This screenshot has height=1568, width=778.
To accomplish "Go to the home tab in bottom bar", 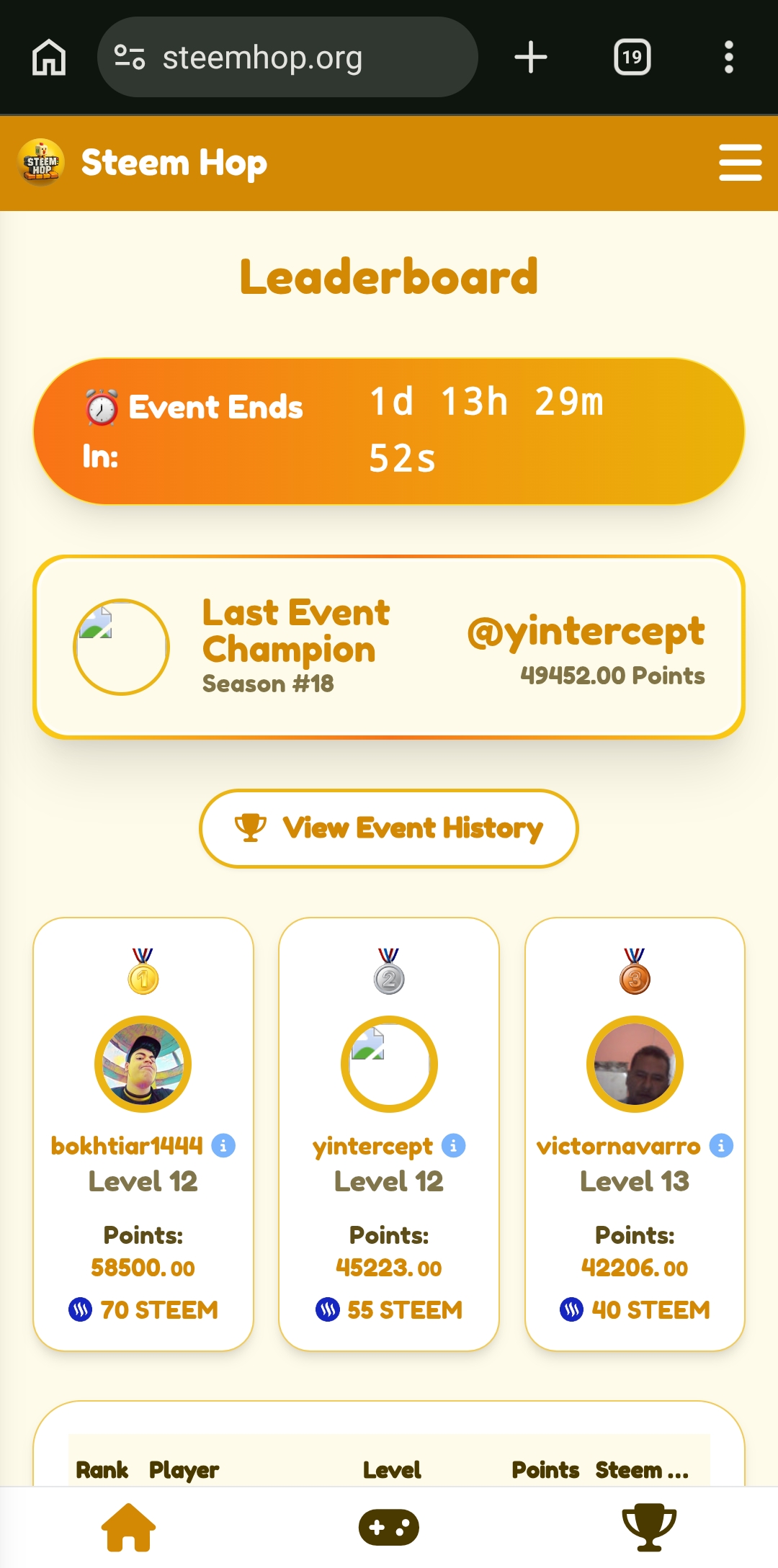I will (x=129, y=1527).
